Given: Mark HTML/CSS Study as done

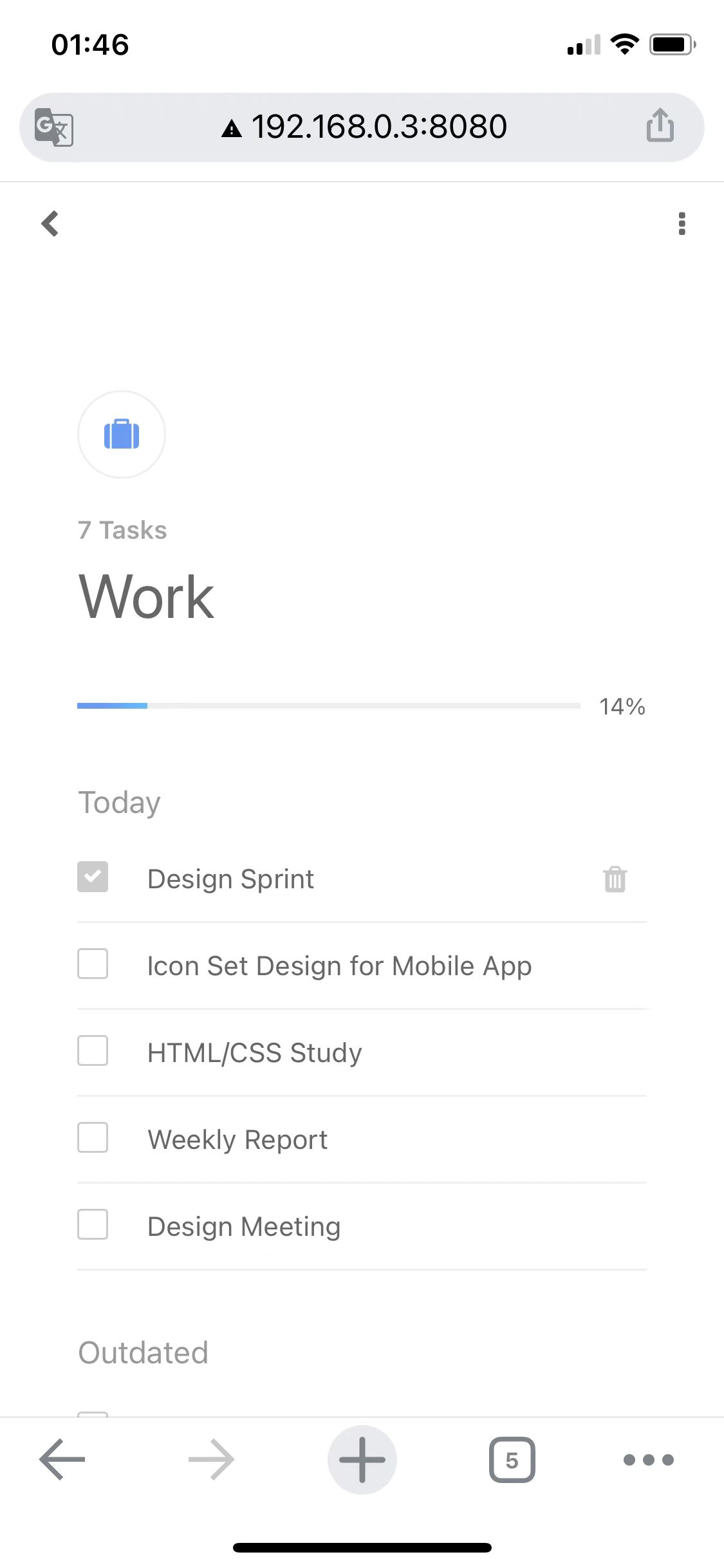Looking at the screenshot, I should point(93,1050).
